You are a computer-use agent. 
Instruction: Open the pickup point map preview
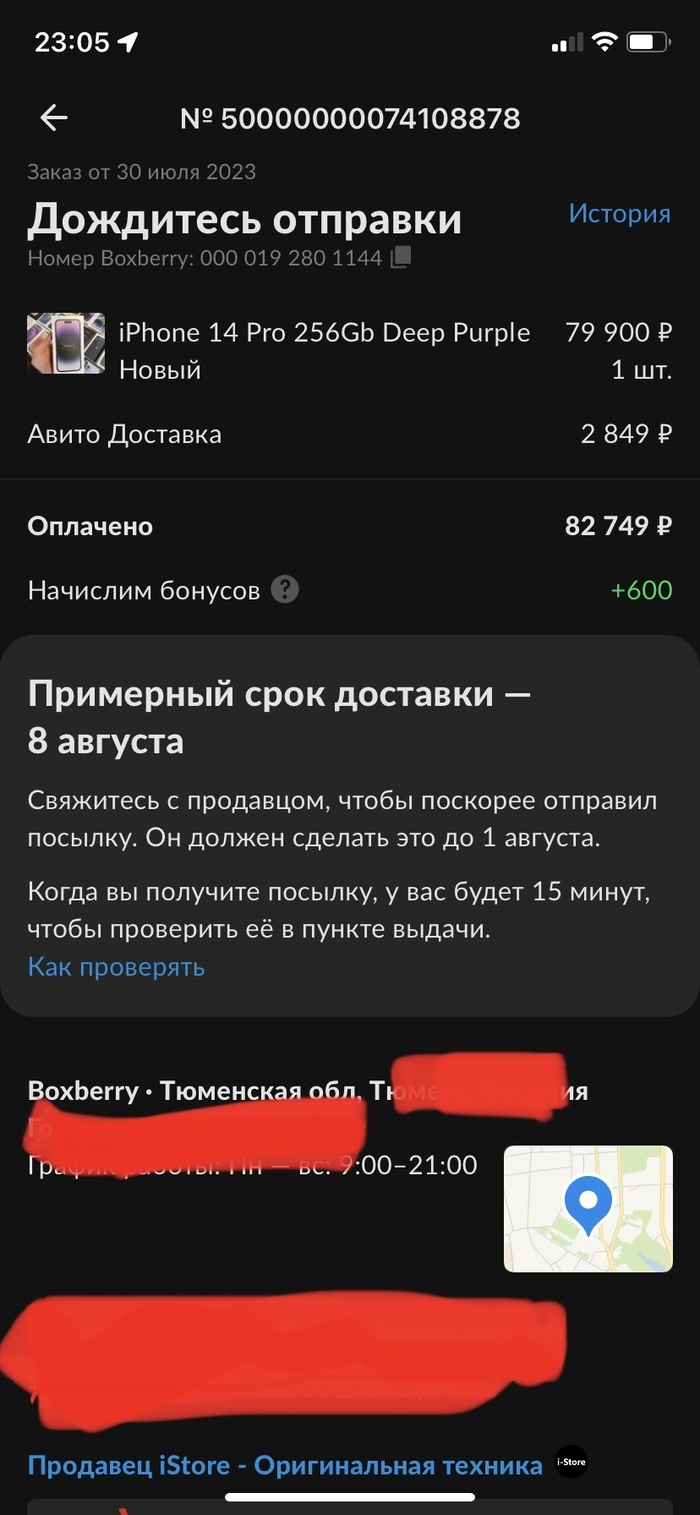587,1208
